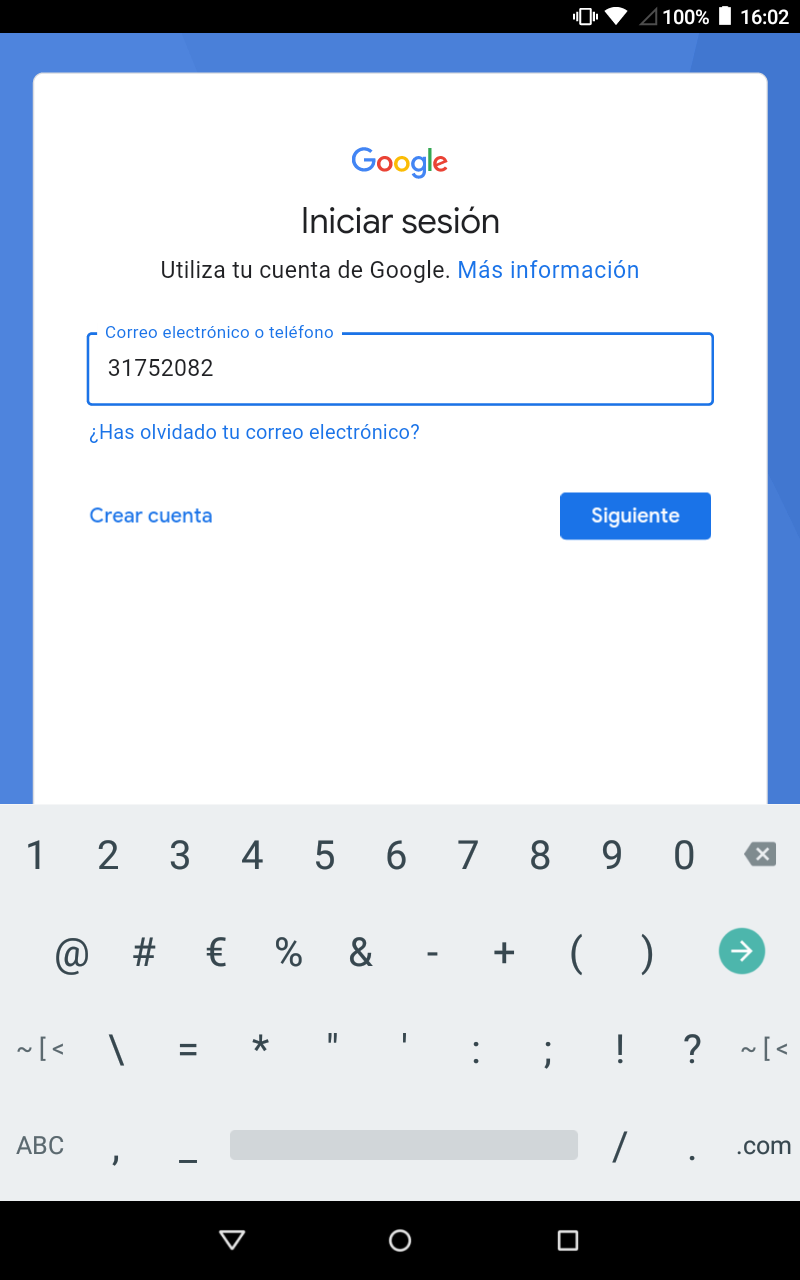Hit the backspace key on the keyboard
Image resolution: width=800 pixels, height=1280 pixels.
pos(760,854)
